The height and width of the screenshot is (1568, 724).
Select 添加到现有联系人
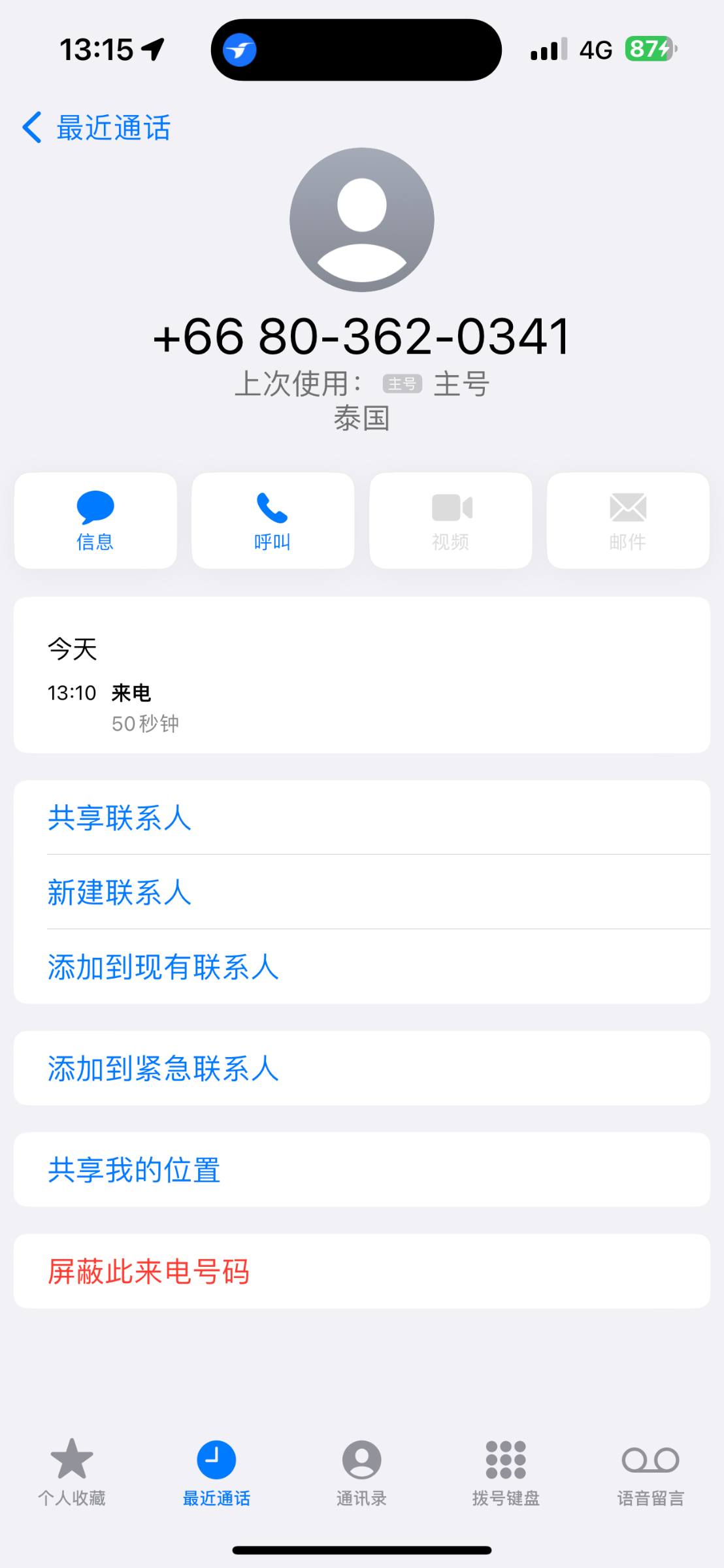(362, 967)
